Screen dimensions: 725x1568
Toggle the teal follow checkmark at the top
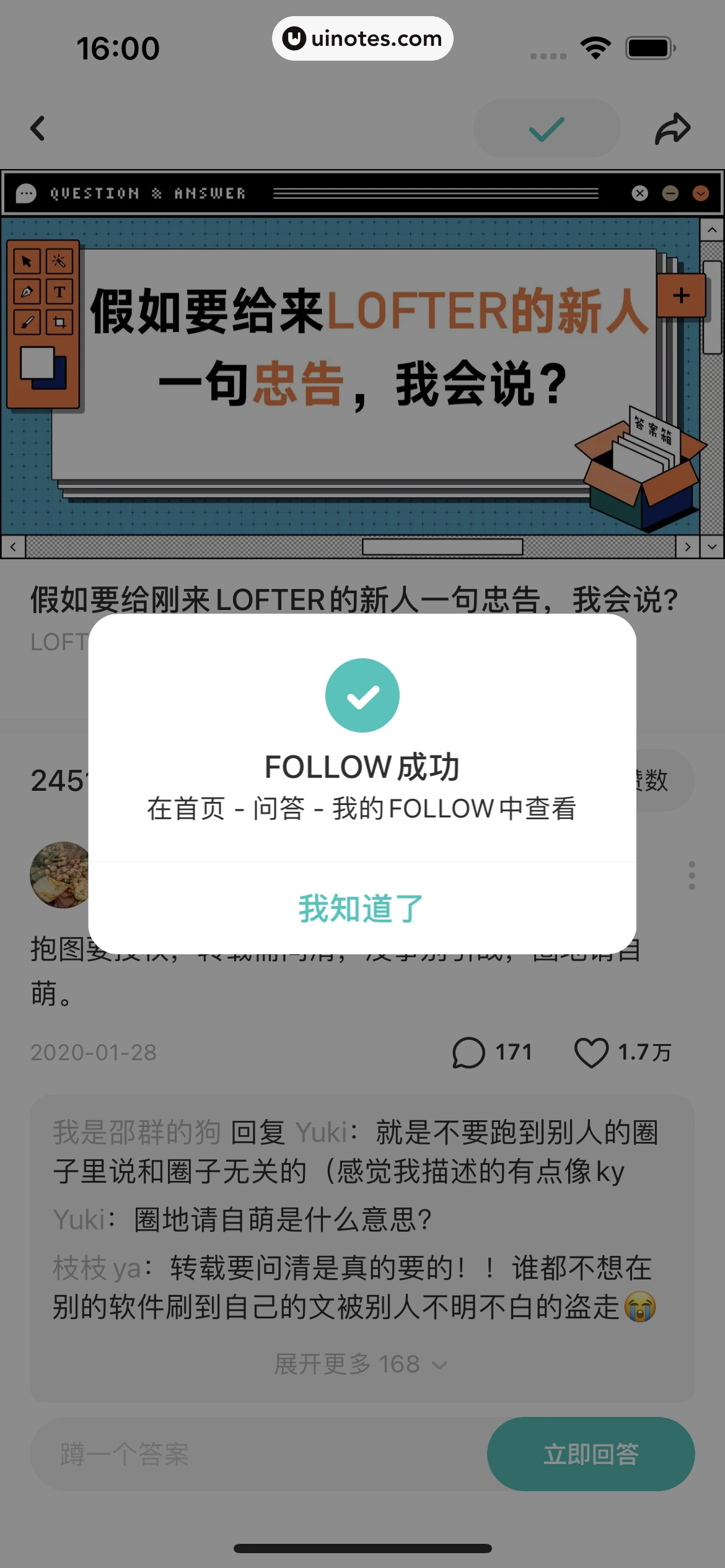pos(547,128)
